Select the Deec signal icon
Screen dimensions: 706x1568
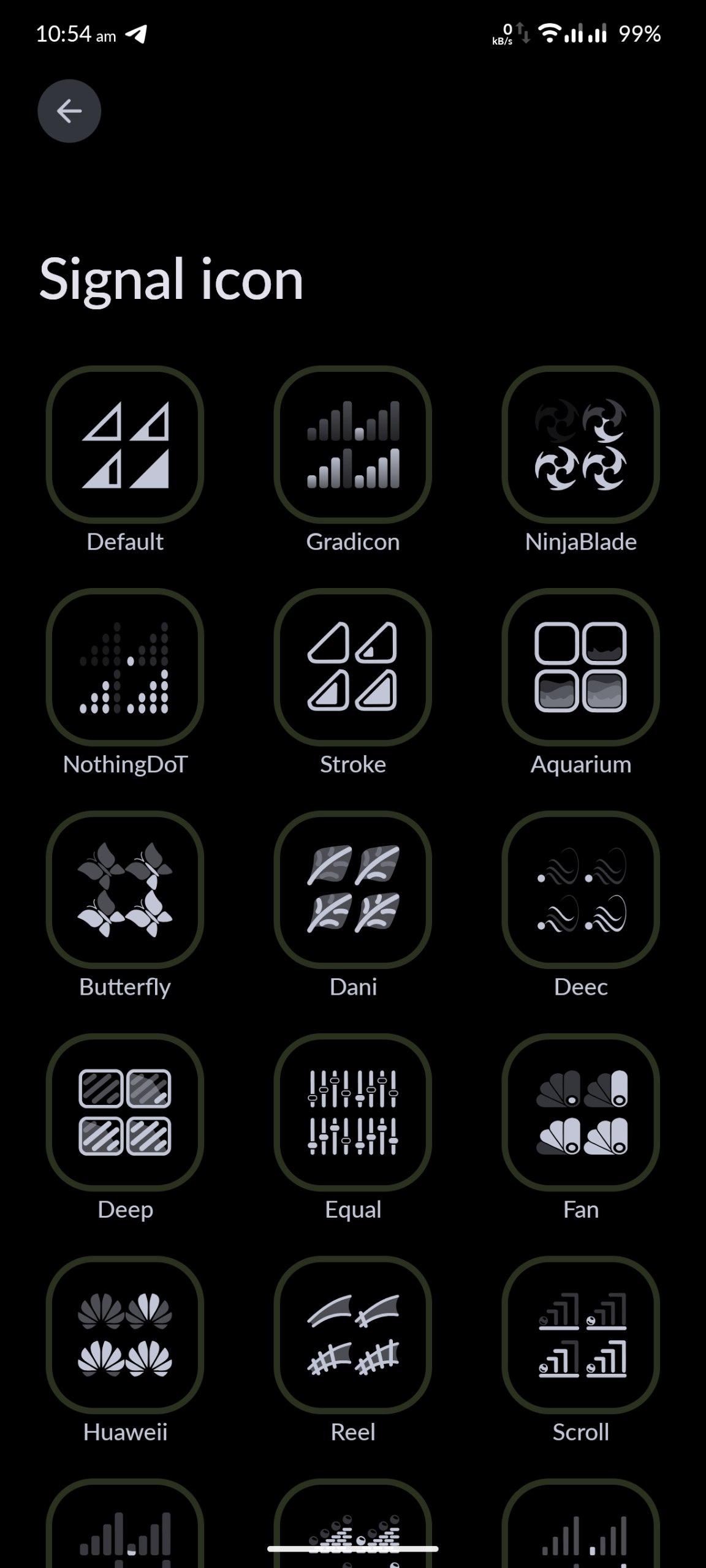tap(580, 889)
